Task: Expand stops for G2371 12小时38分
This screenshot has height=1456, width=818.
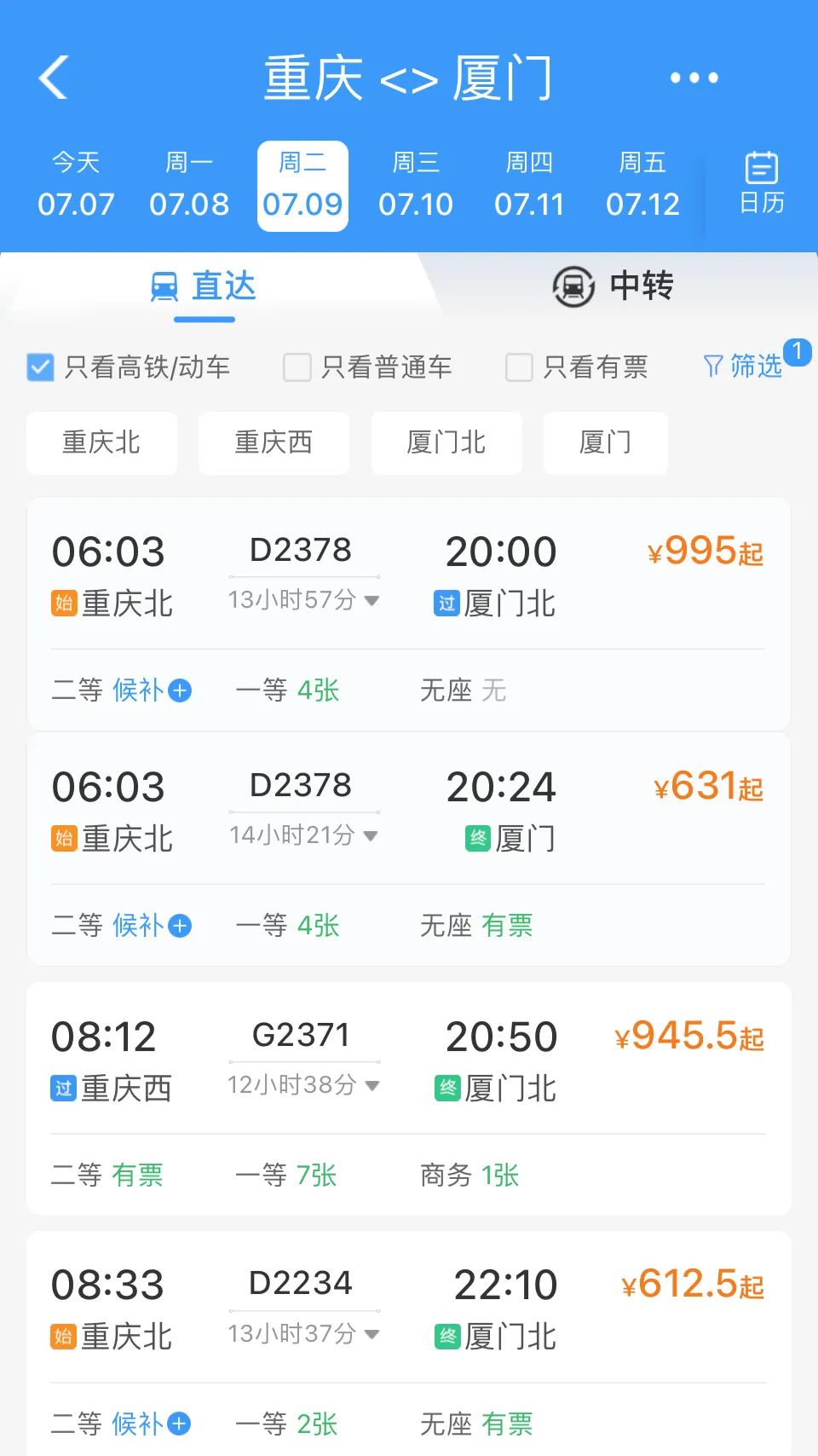Action: coord(303,1085)
